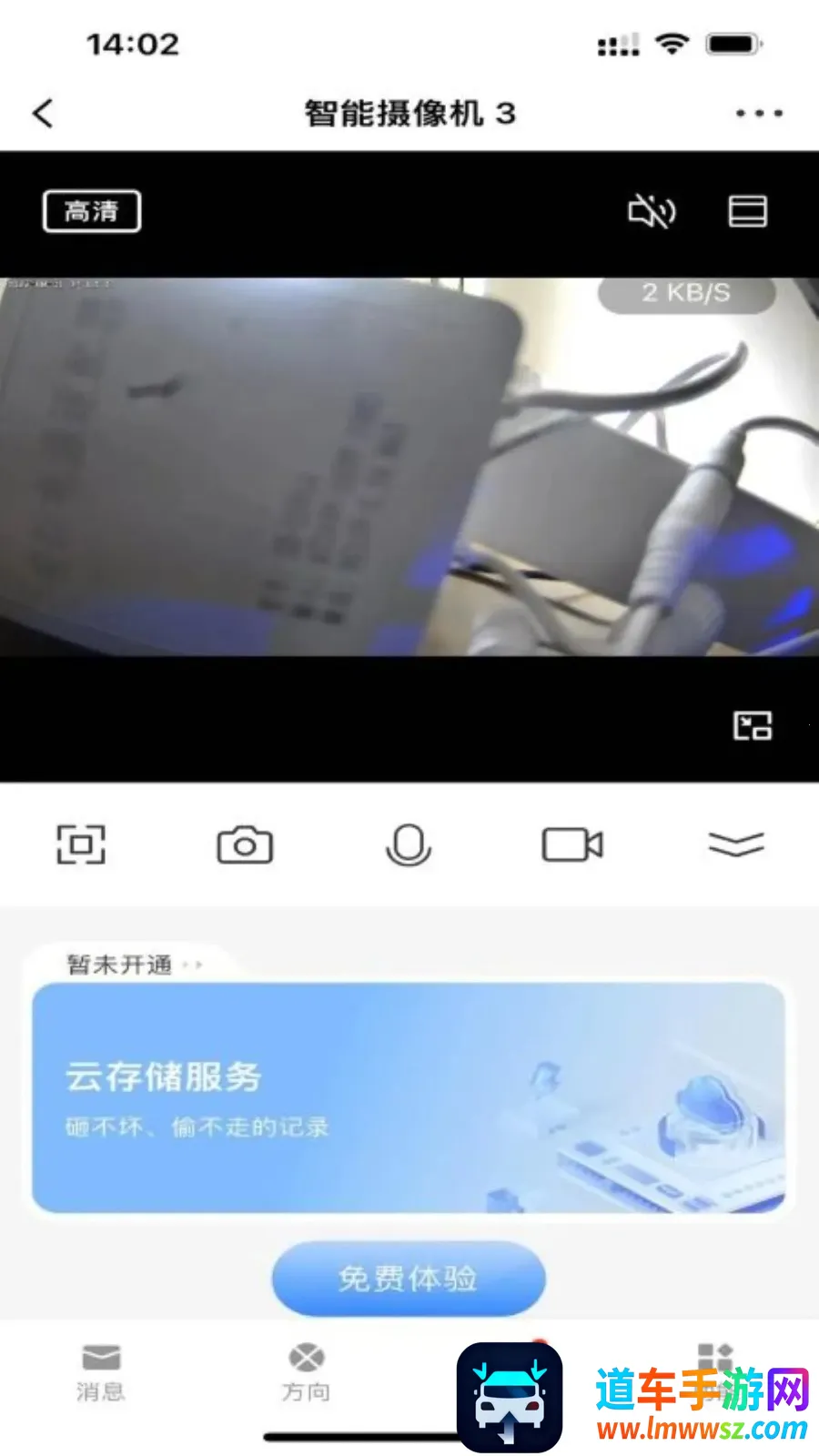This screenshot has width=819, height=1456.
Task: Expand more controls with double chevron
Action: [736, 844]
